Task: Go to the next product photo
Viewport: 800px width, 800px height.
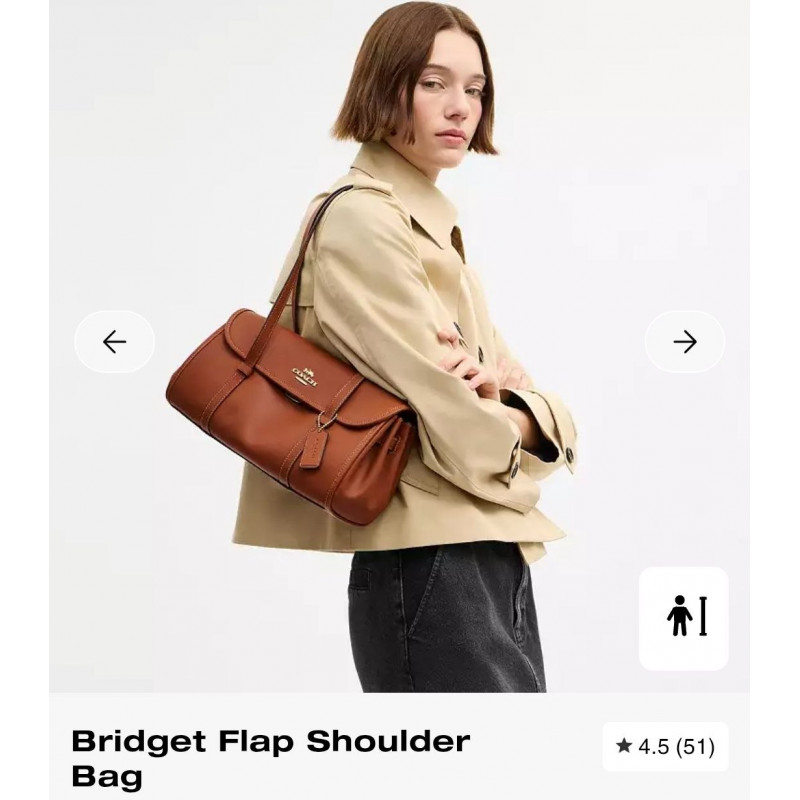Action: click(685, 342)
